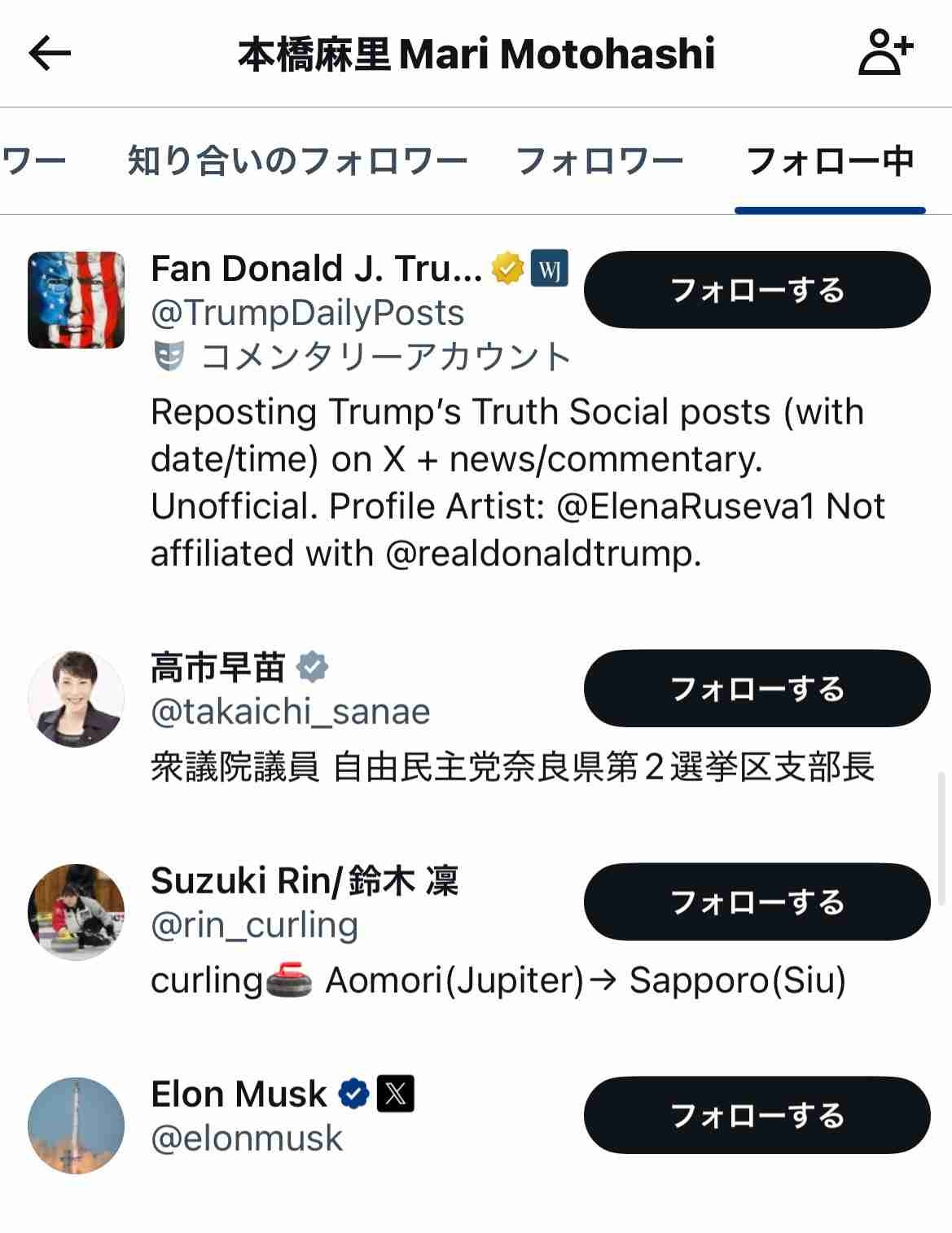Select the フォロー中 tab
Image resolution: width=952 pixels, height=1233 pixels.
(x=829, y=160)
